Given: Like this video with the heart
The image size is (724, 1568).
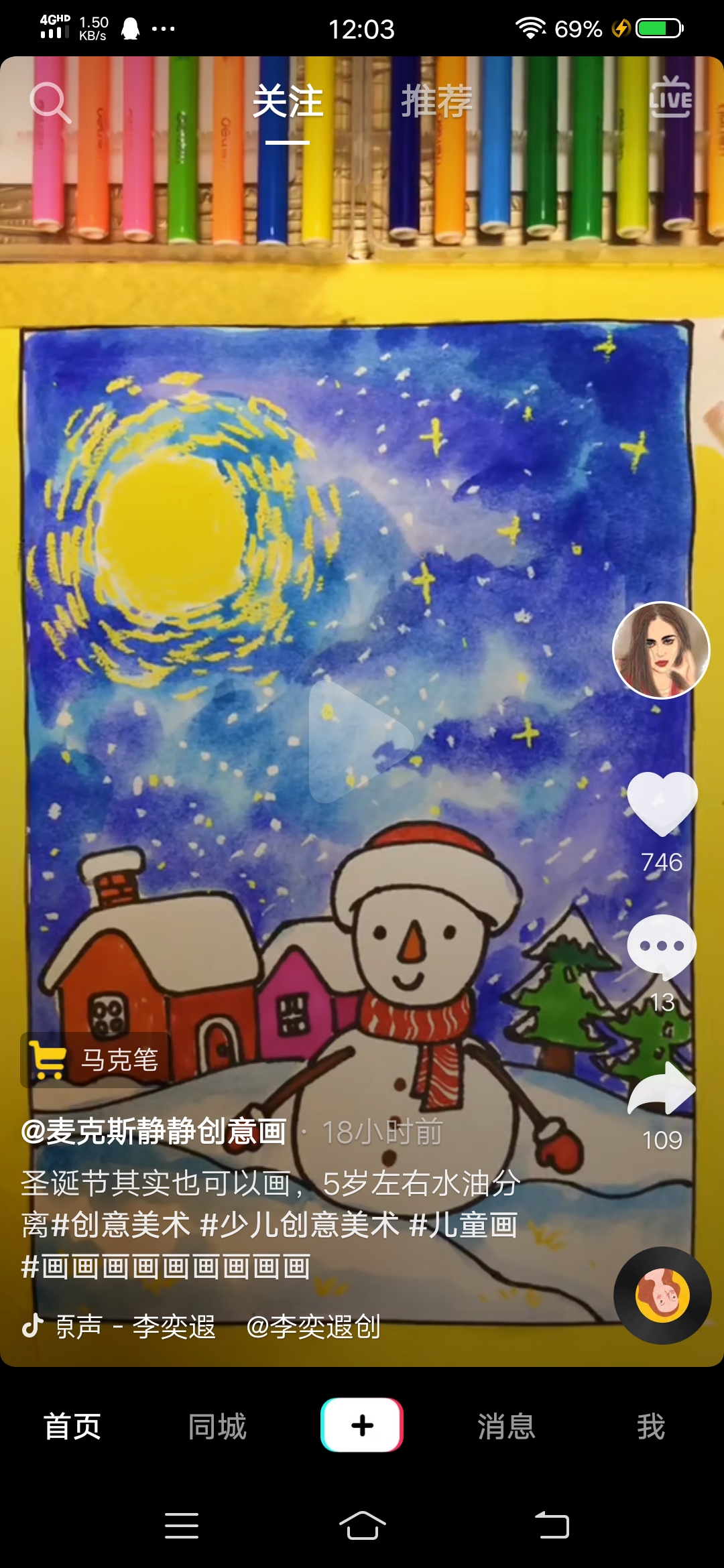Looking at the screenshot, I should [662, 803].
